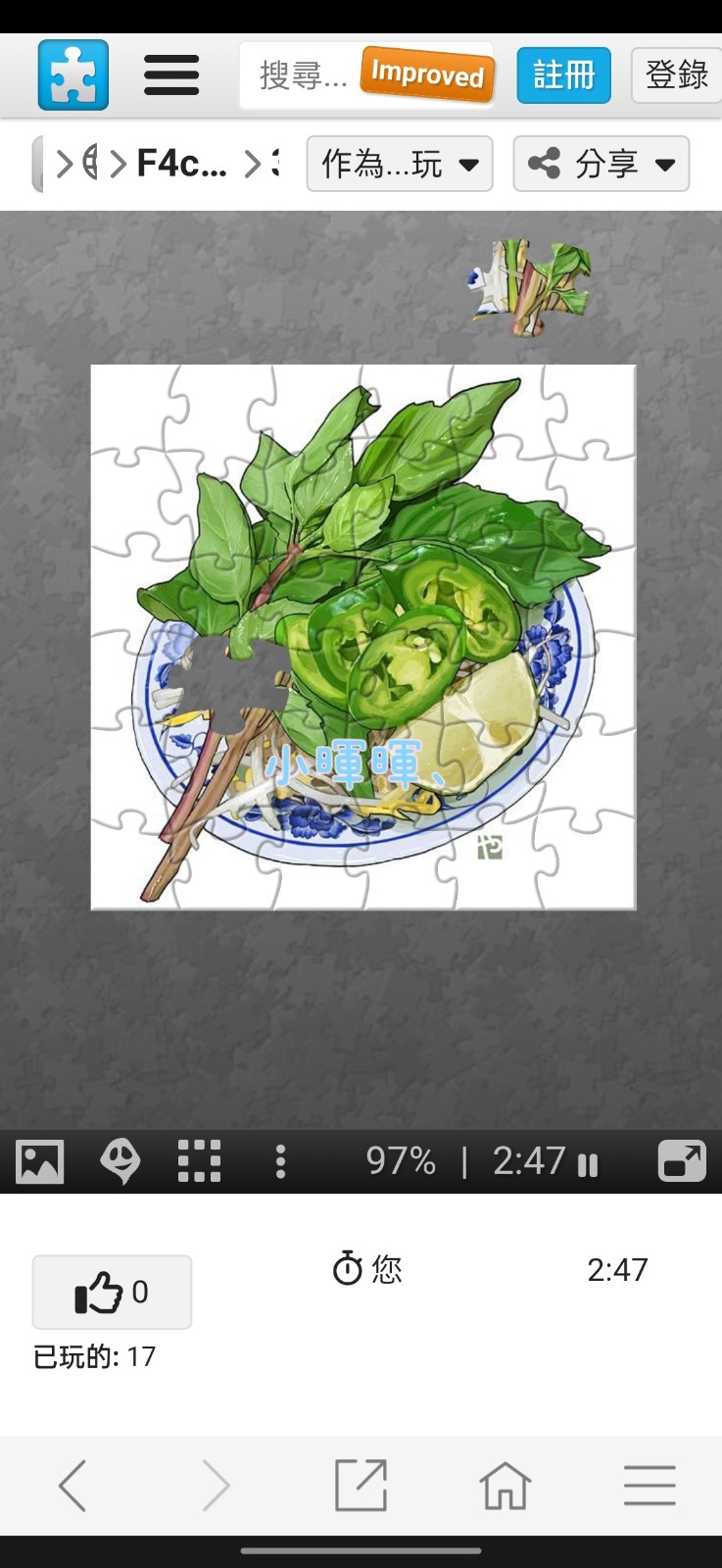Expand the 作為...玩 dropdown
The width and height of the screenshot is (722, 1568).
pos(400,164)
